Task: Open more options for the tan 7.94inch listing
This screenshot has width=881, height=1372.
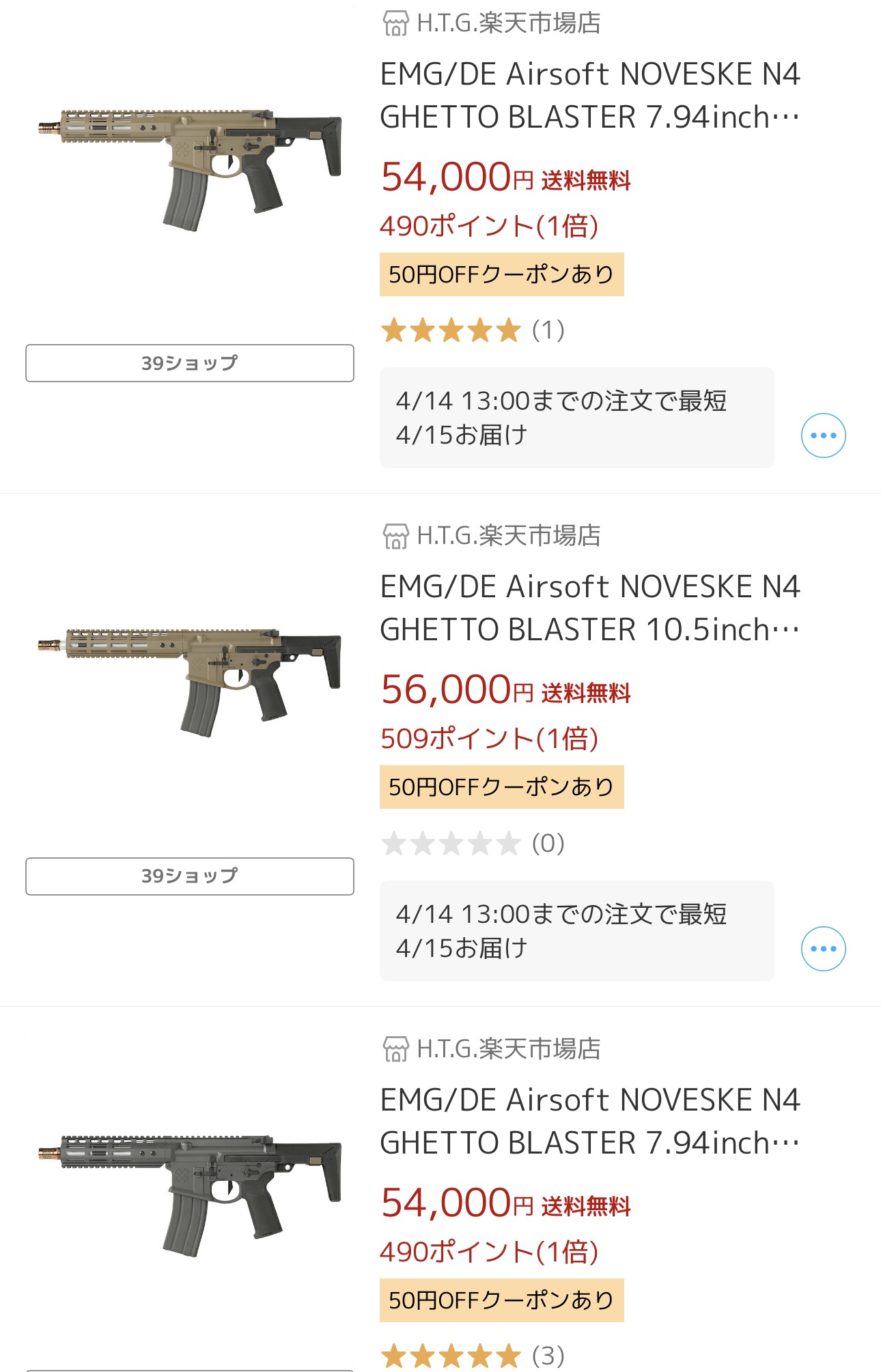Action: (823, 435)
